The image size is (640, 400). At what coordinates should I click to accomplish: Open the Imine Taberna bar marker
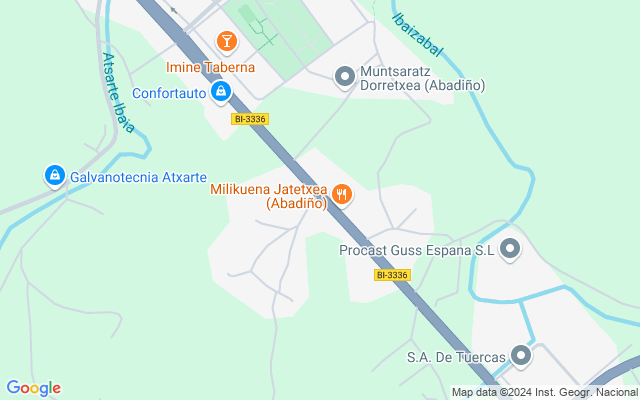coord(226,42)
